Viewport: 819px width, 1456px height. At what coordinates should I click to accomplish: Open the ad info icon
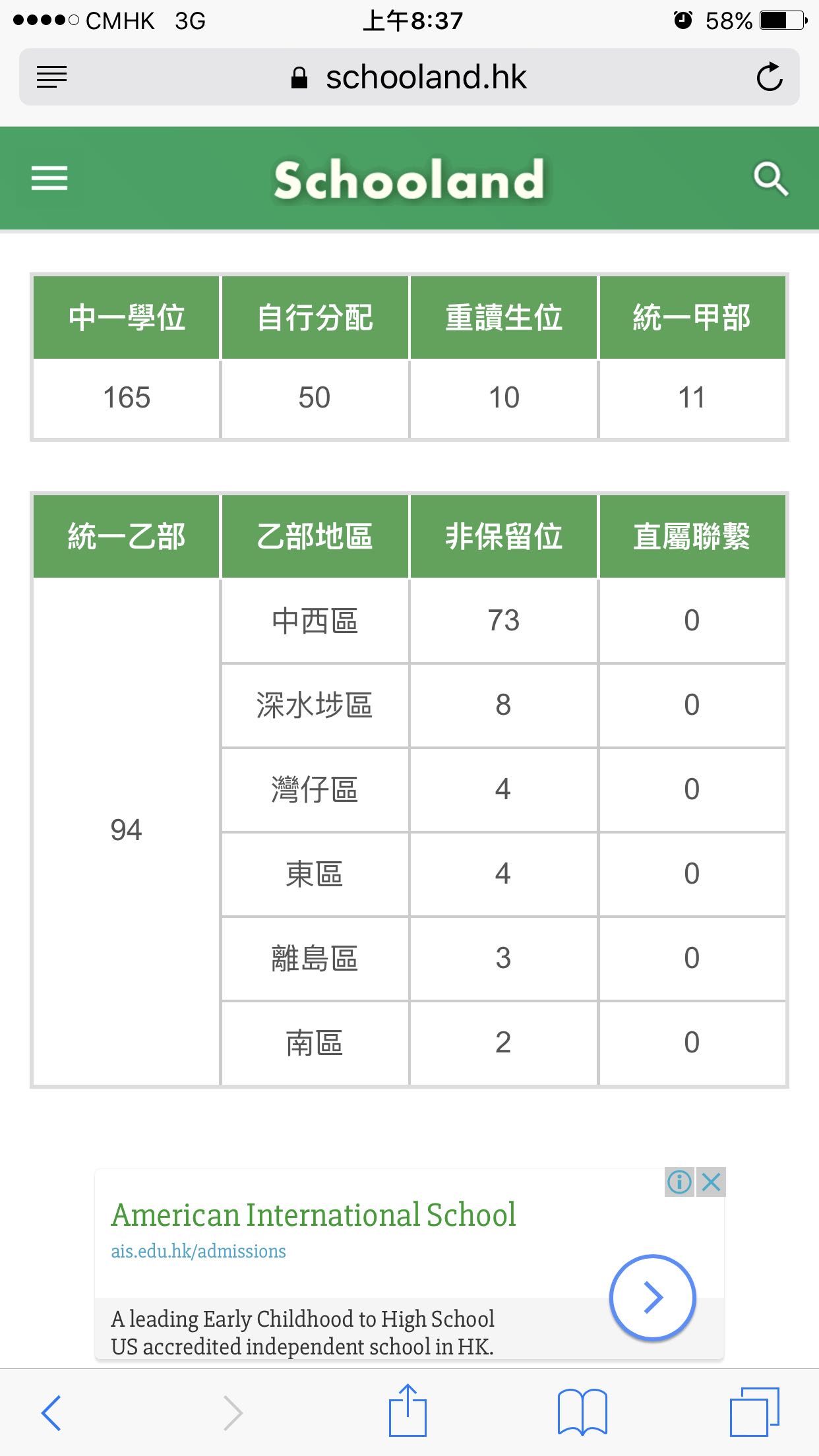[679, 1182]
